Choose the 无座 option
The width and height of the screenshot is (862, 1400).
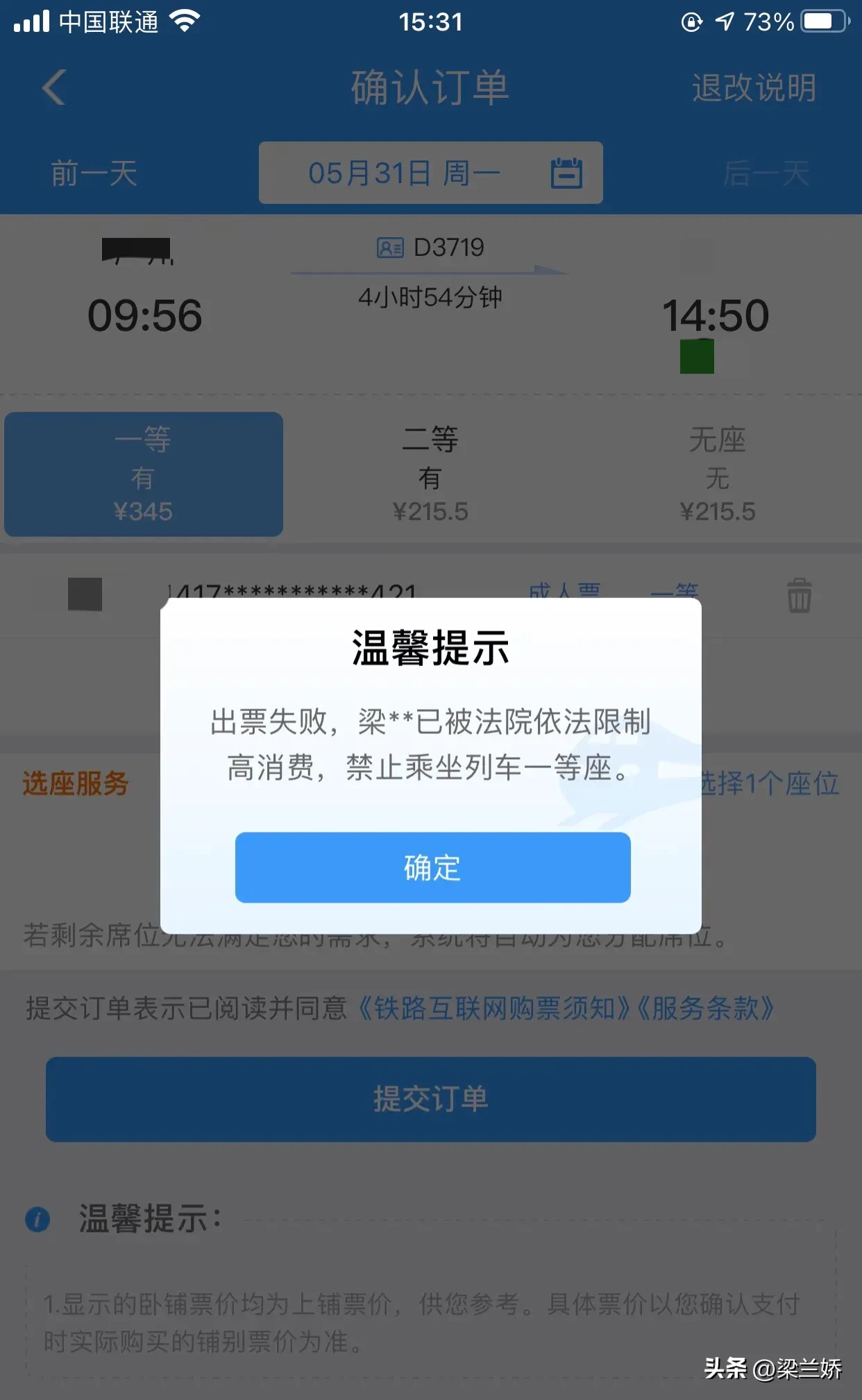point(718,475)
